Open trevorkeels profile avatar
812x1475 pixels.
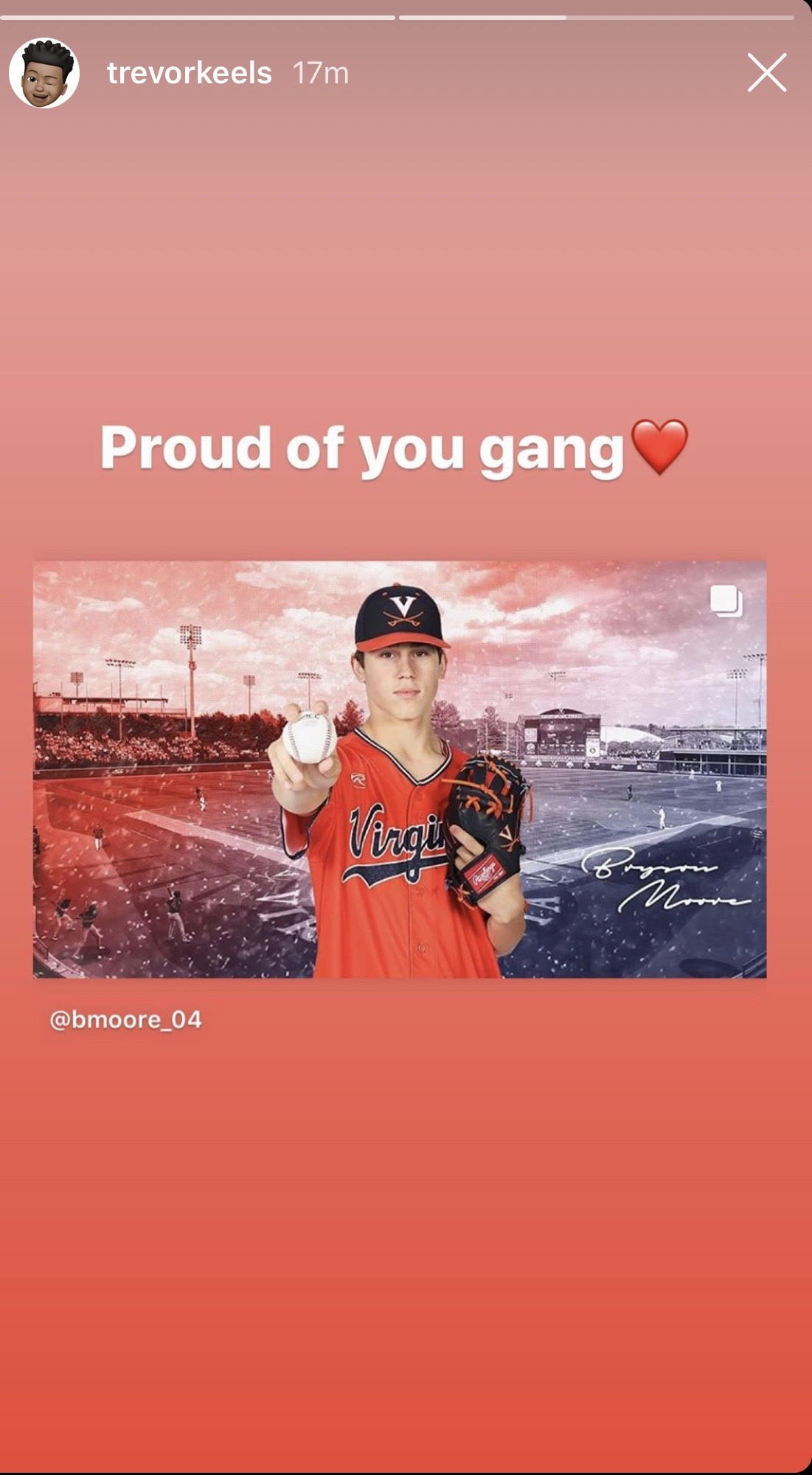(44, 73)
